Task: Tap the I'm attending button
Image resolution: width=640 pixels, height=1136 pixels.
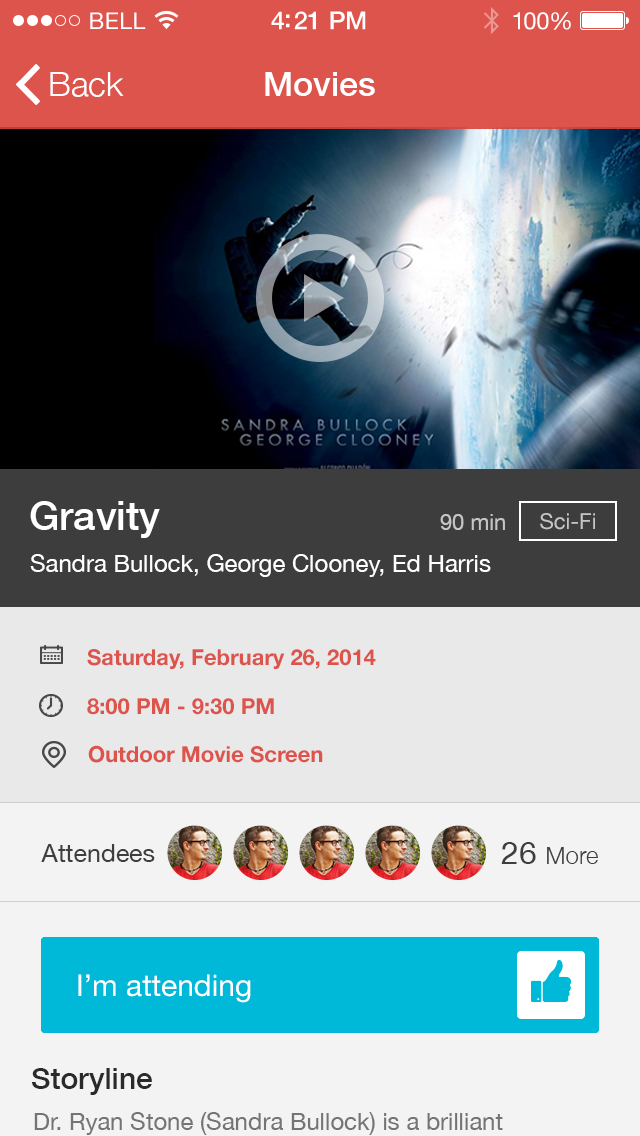Action: pyautogui.click(x=320, y=985)
